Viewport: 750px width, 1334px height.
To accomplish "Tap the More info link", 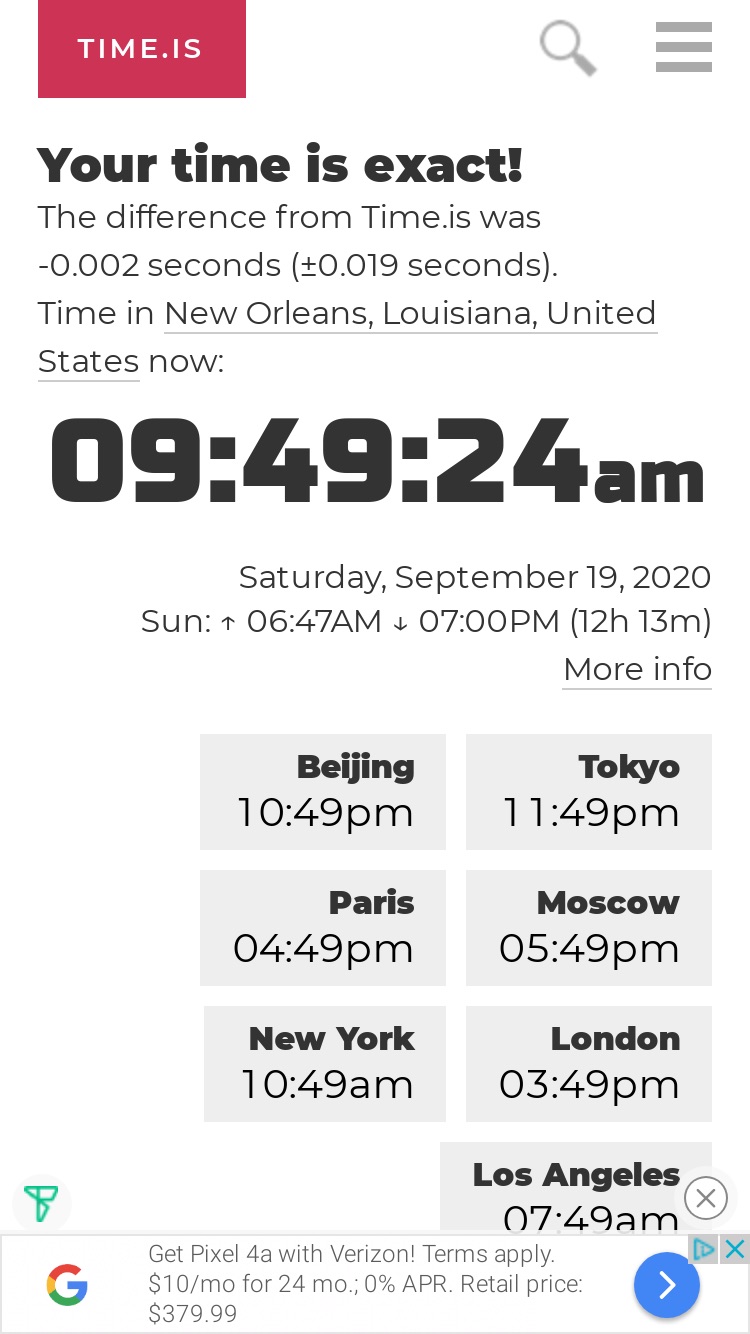I will click(637, 669).
